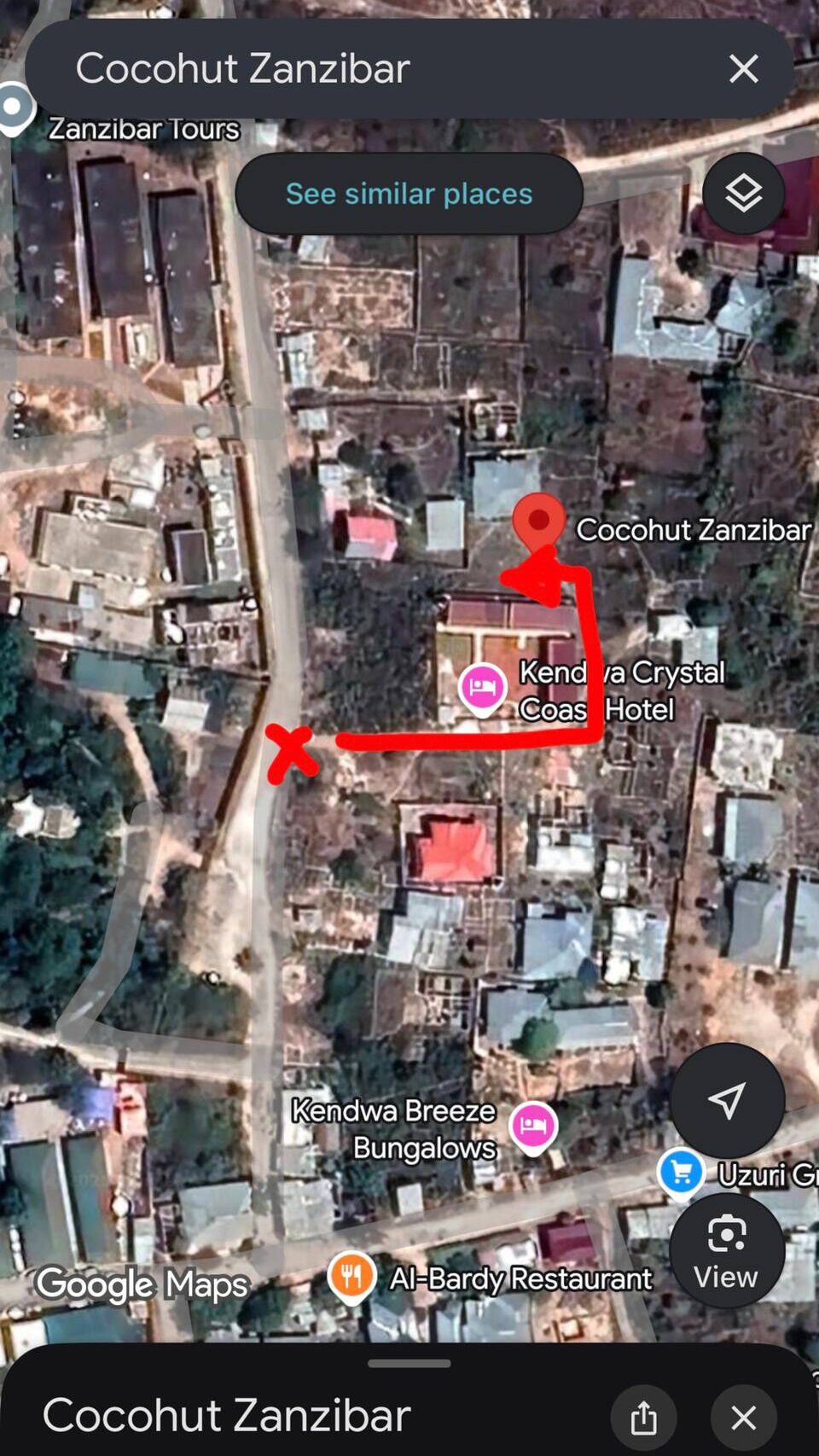
Task: Tap the Uzuri shopping cart marker
Action: point(681,1174)
